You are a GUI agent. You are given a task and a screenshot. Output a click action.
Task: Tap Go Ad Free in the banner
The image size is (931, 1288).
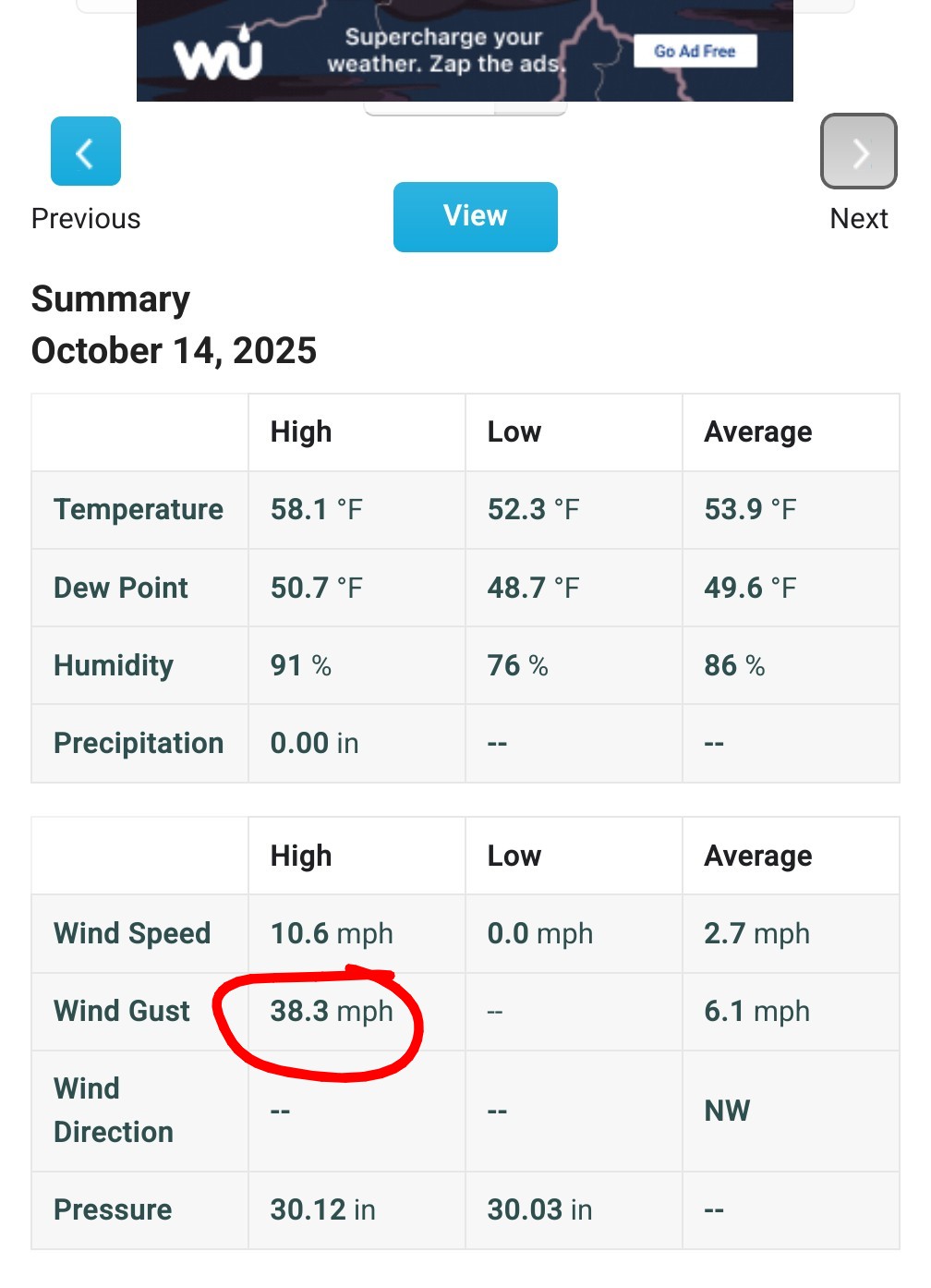point(695,51)
